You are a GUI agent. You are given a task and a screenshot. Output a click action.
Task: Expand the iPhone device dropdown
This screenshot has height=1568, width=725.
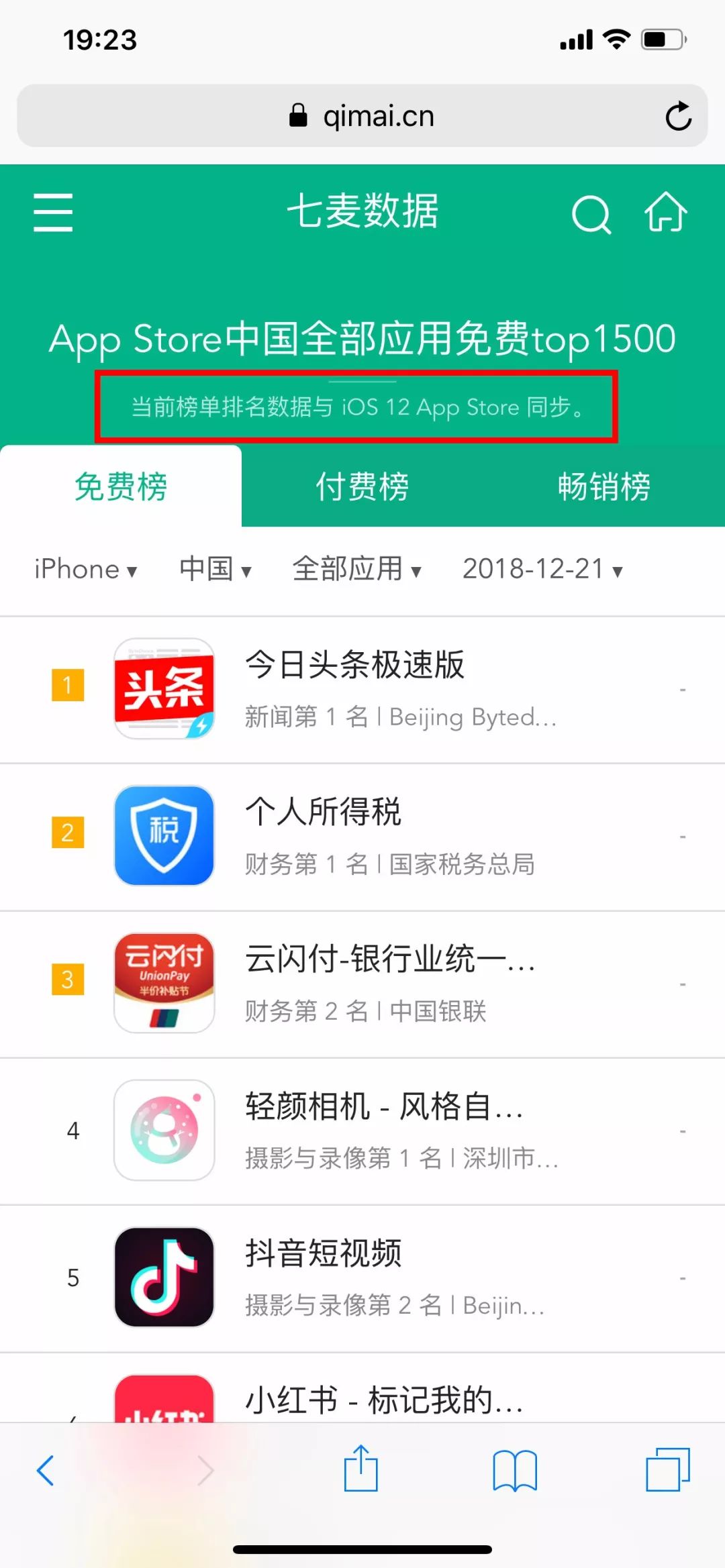[x=85, y=570]
